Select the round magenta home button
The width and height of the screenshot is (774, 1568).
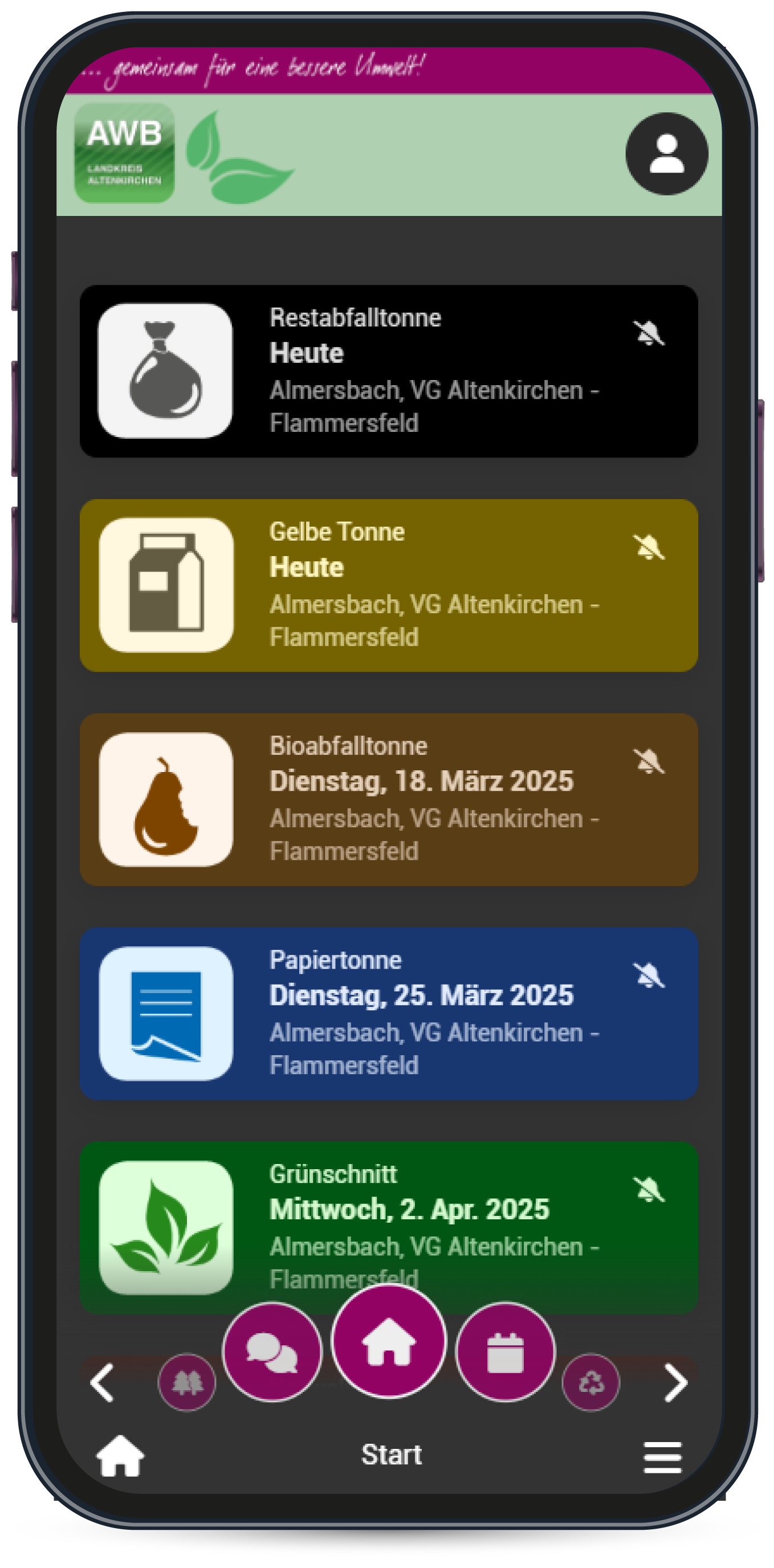[389, 1341]
